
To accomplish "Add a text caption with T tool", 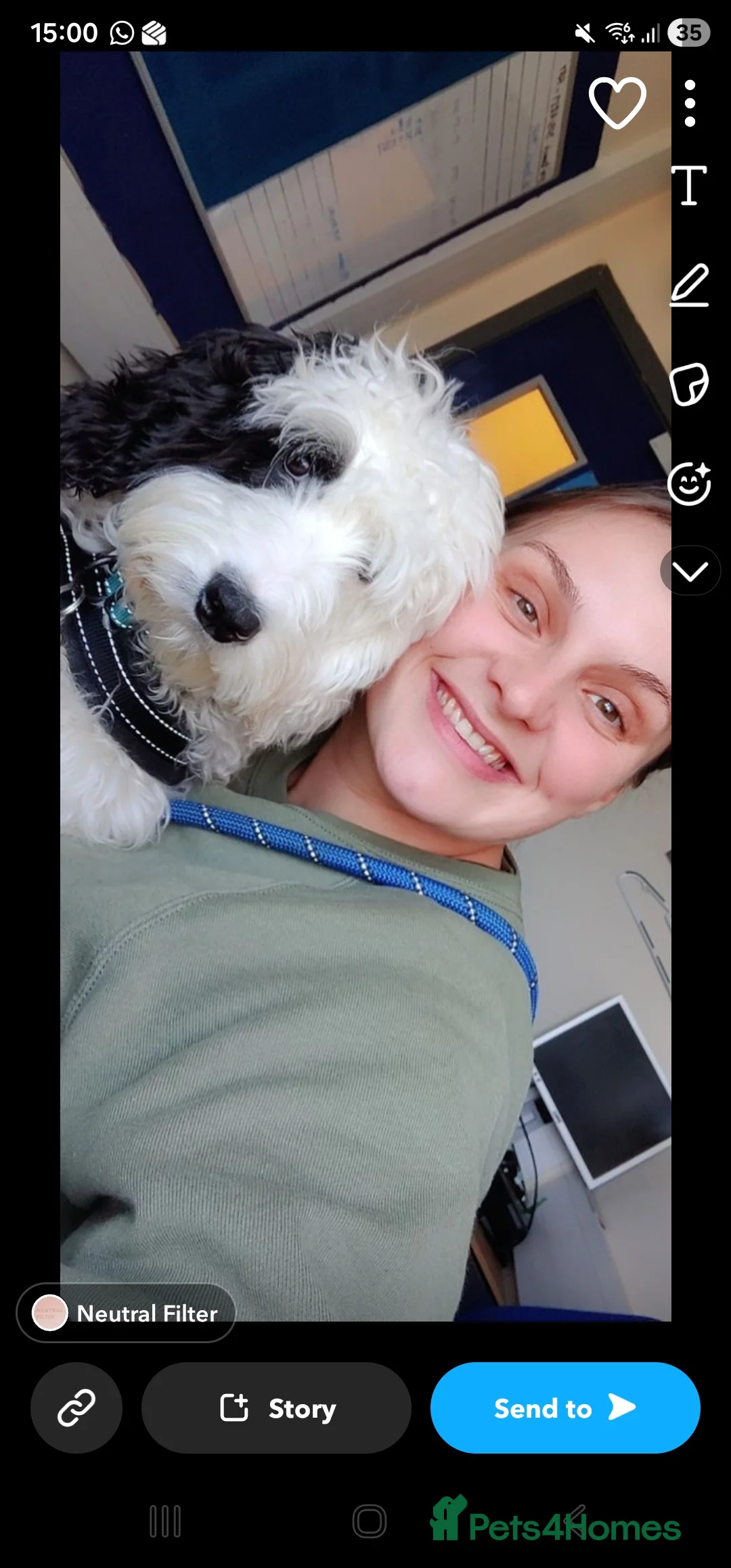I will (689, 185).
